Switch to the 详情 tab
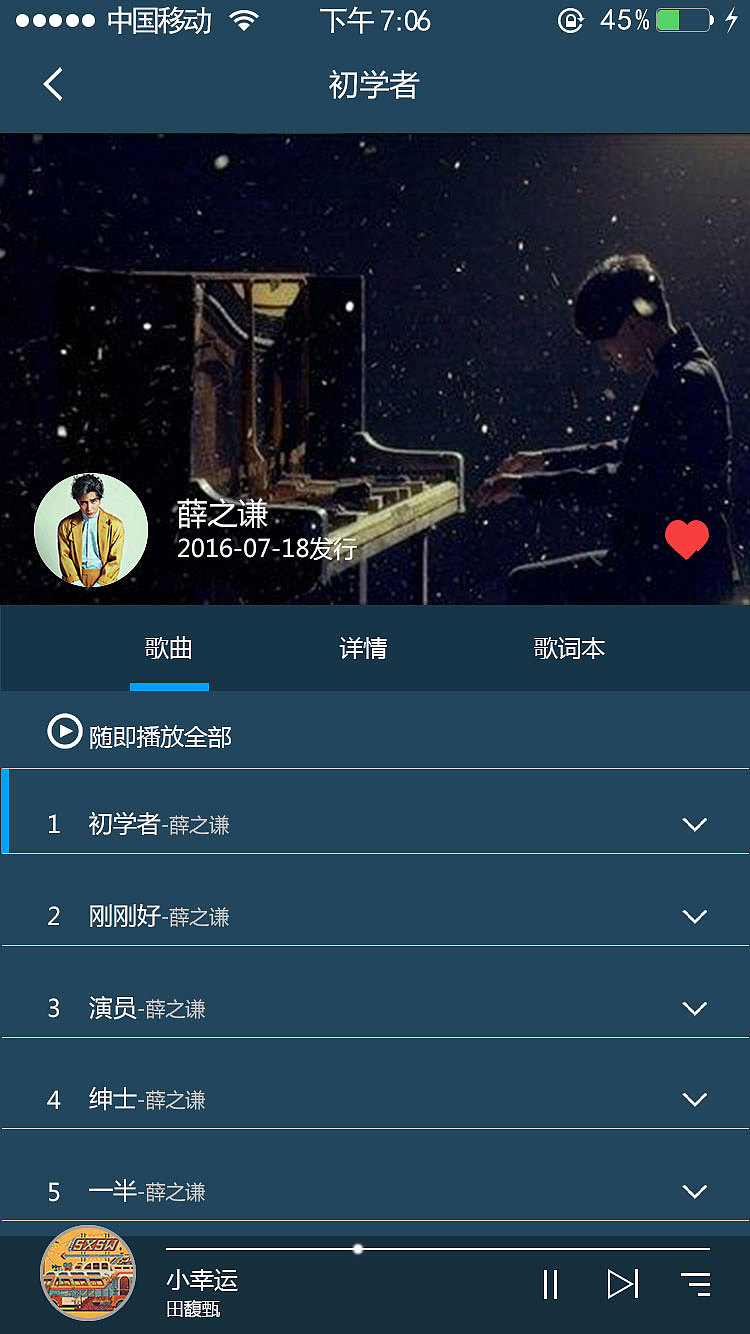Screen dimensions: 750x1334 [363, 648]
